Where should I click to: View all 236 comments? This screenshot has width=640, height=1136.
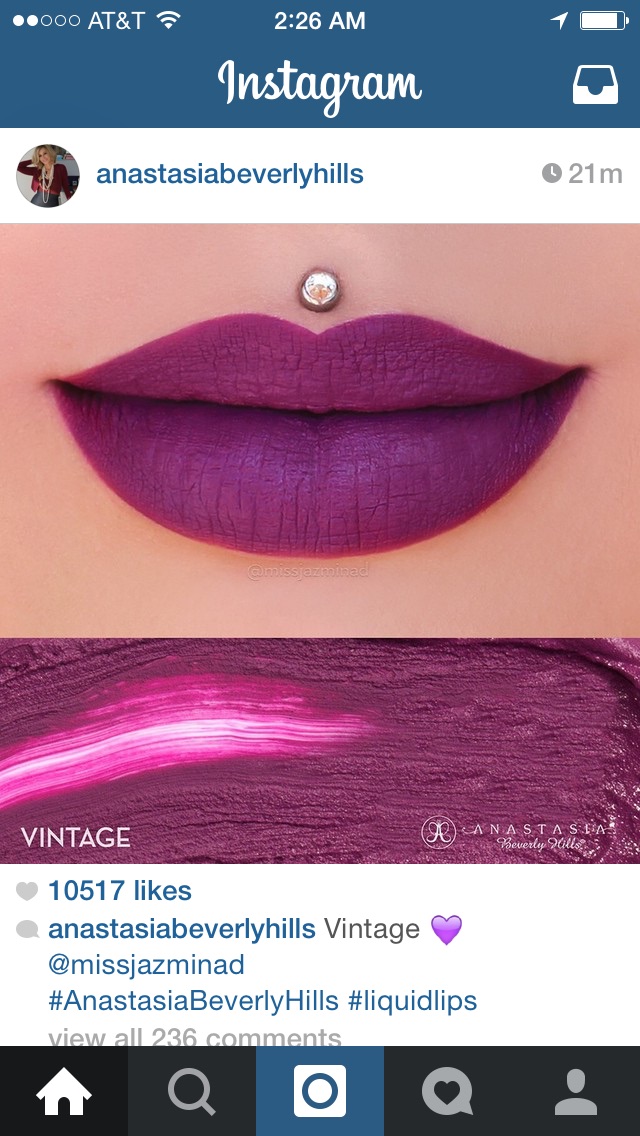click(x=195, y=1037)
